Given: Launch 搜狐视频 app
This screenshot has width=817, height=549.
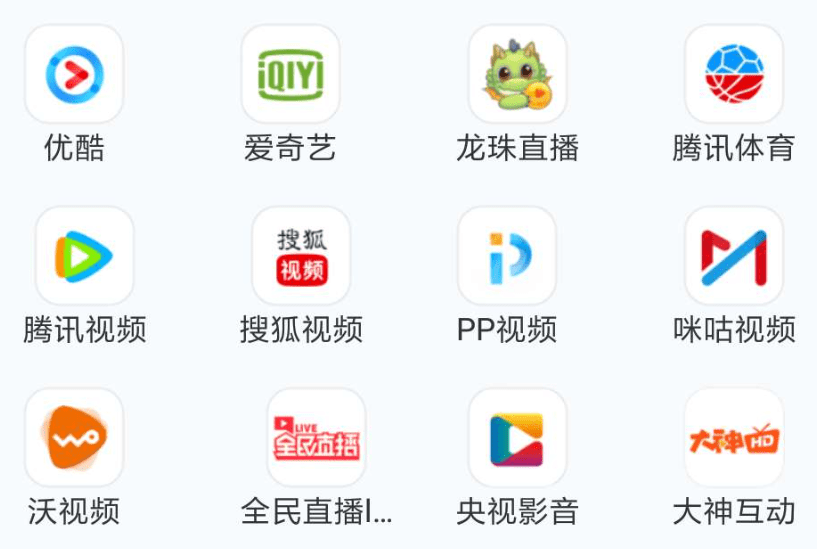Looking at the screenshot, I should (x=301, y=256).
